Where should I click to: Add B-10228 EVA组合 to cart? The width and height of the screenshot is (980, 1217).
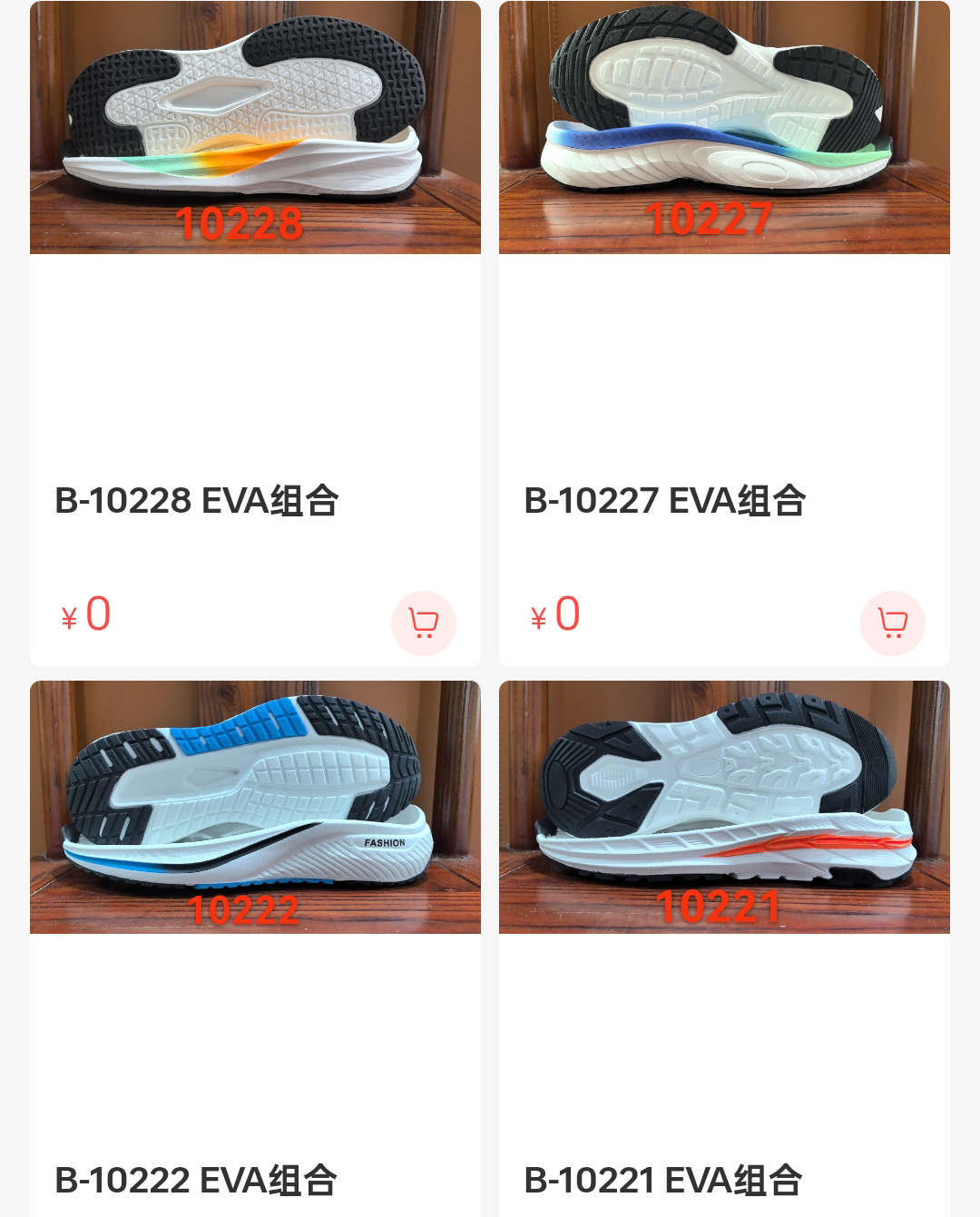point(424,623)
